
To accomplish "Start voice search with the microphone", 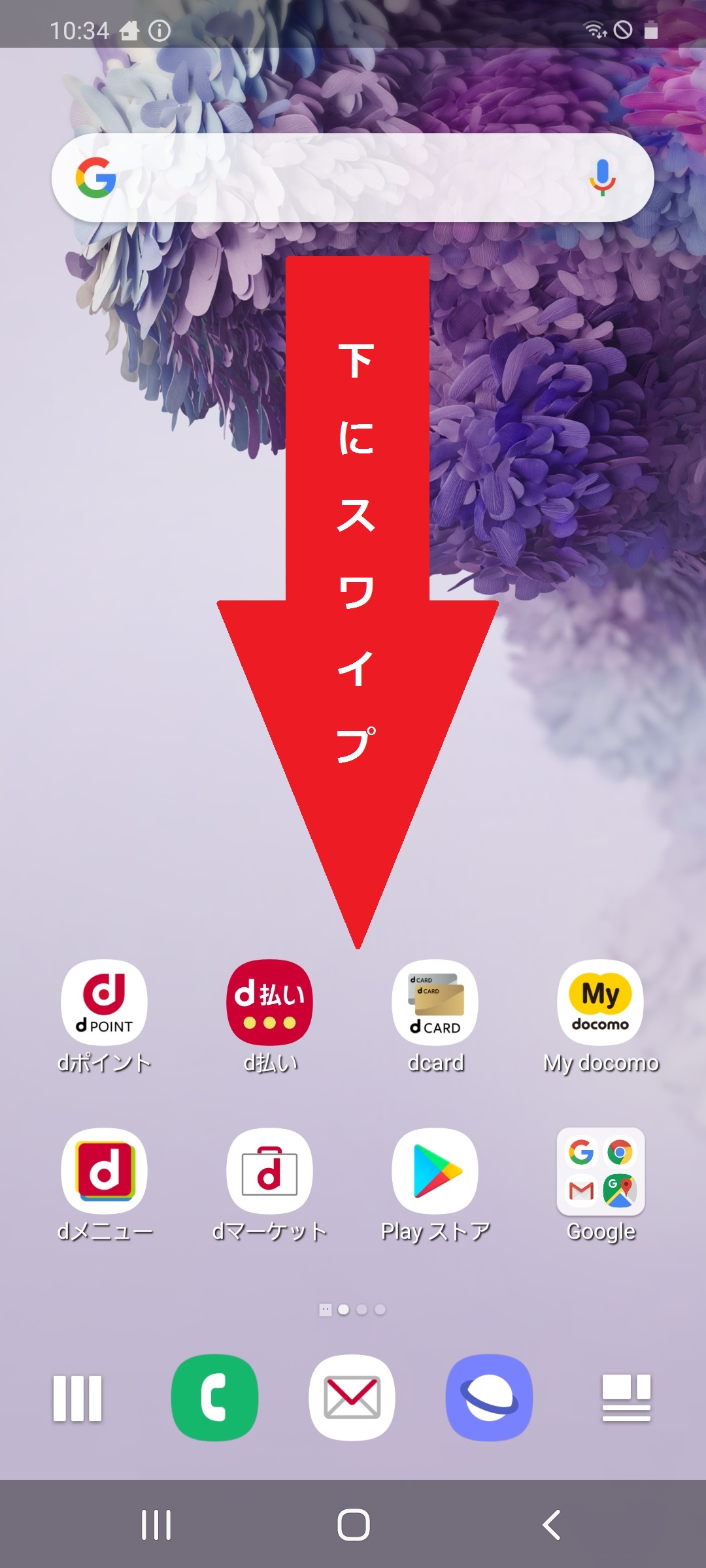I will 602,178.
